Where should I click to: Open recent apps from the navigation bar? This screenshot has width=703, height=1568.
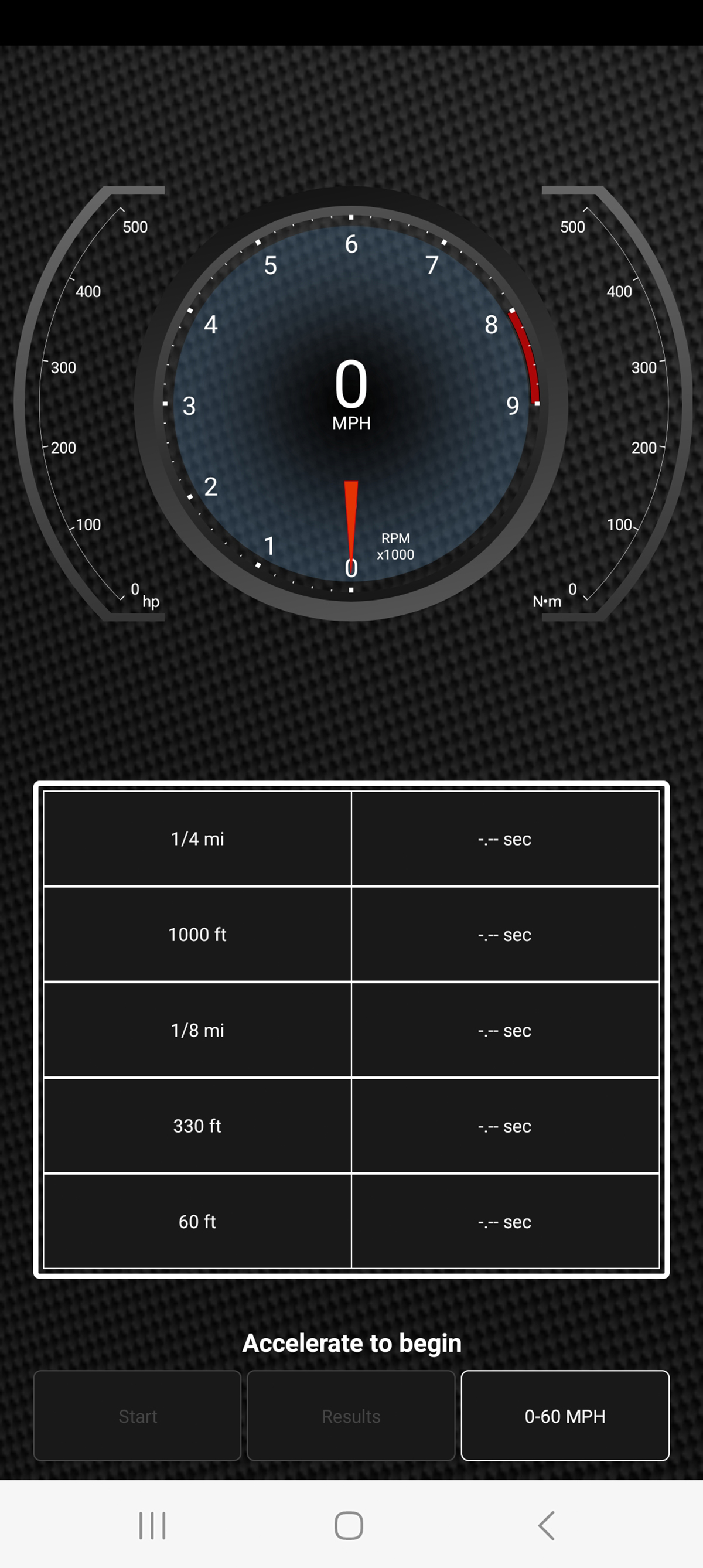coord(152,1525)
